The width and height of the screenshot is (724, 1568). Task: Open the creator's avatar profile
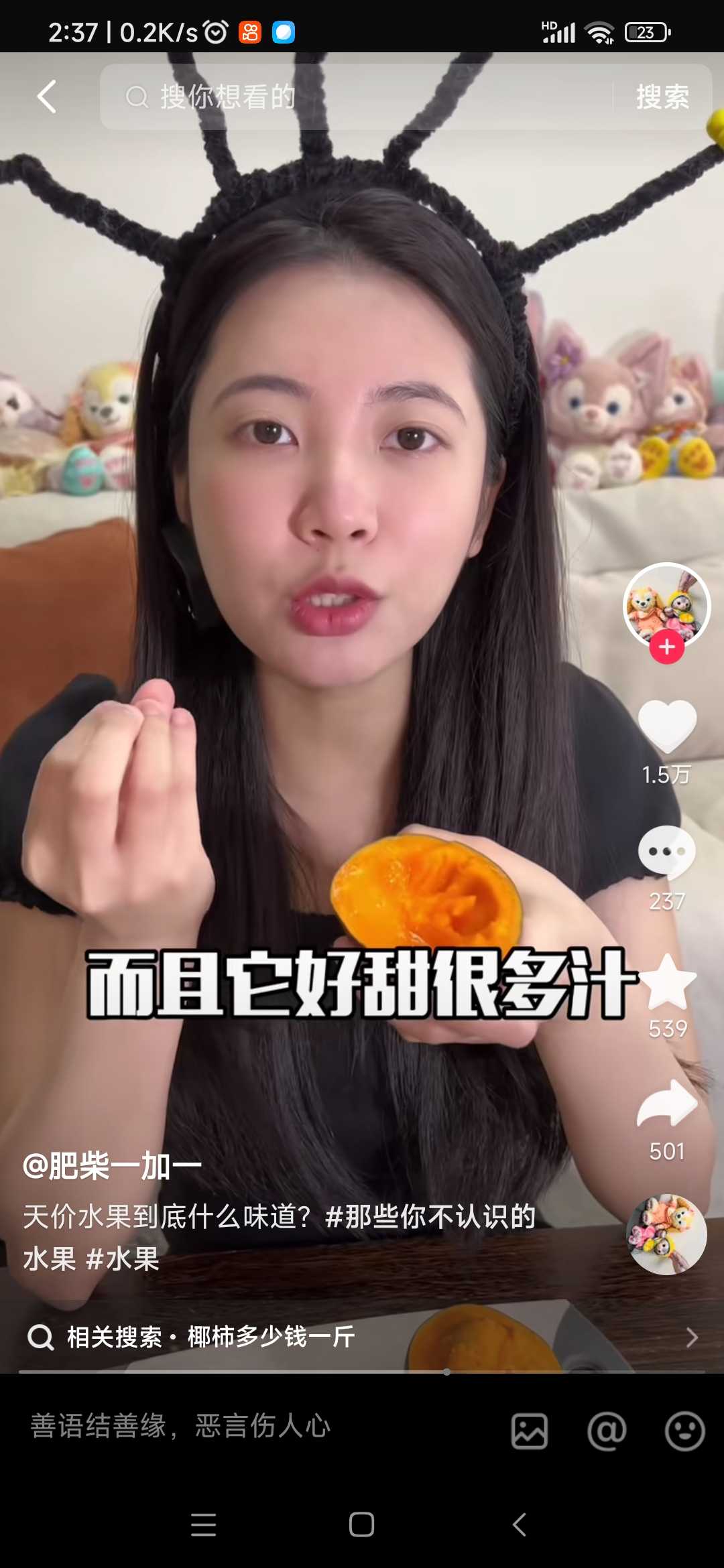666,605
